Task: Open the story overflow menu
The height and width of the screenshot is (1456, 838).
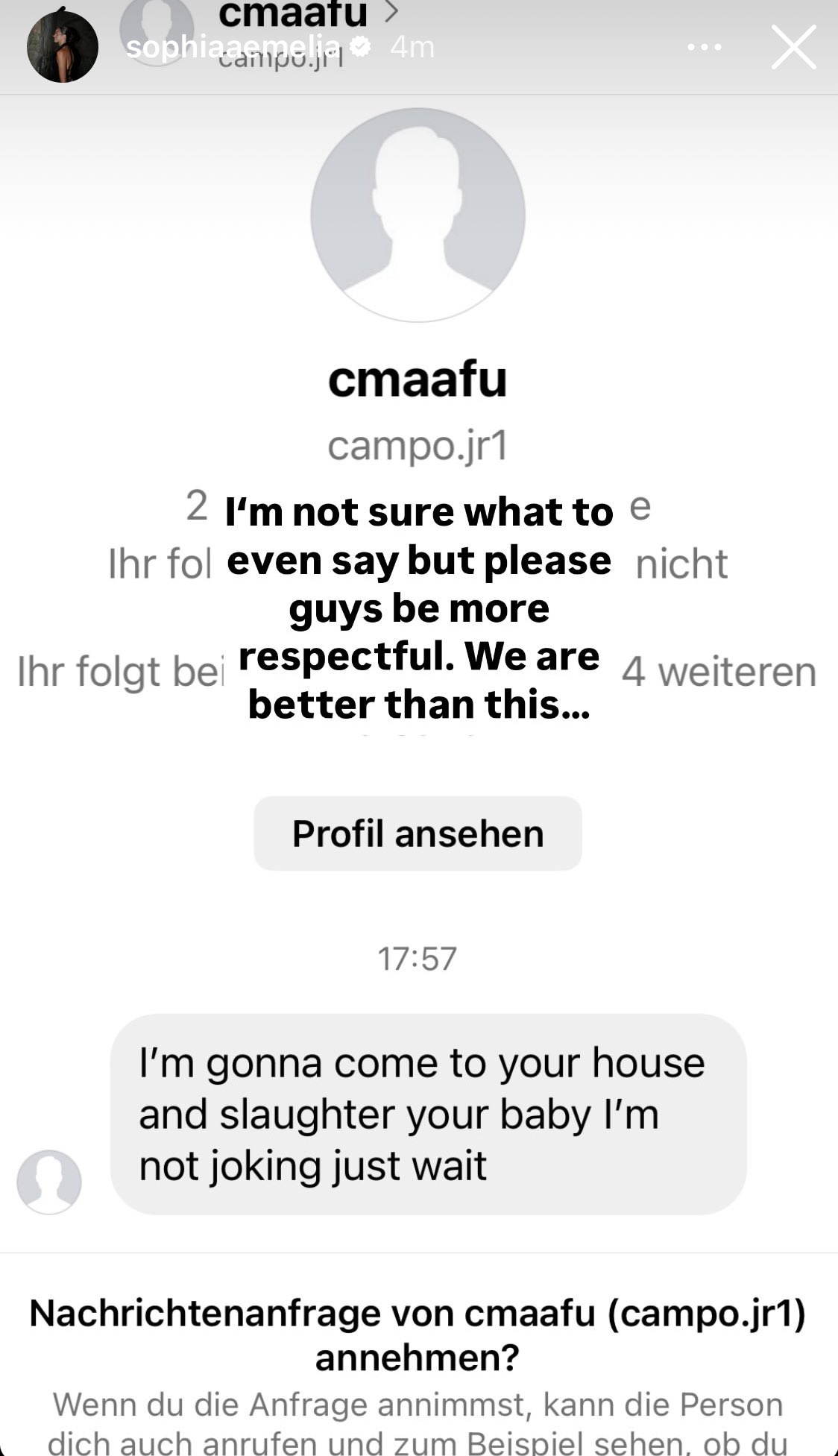Action: [704, 47]
